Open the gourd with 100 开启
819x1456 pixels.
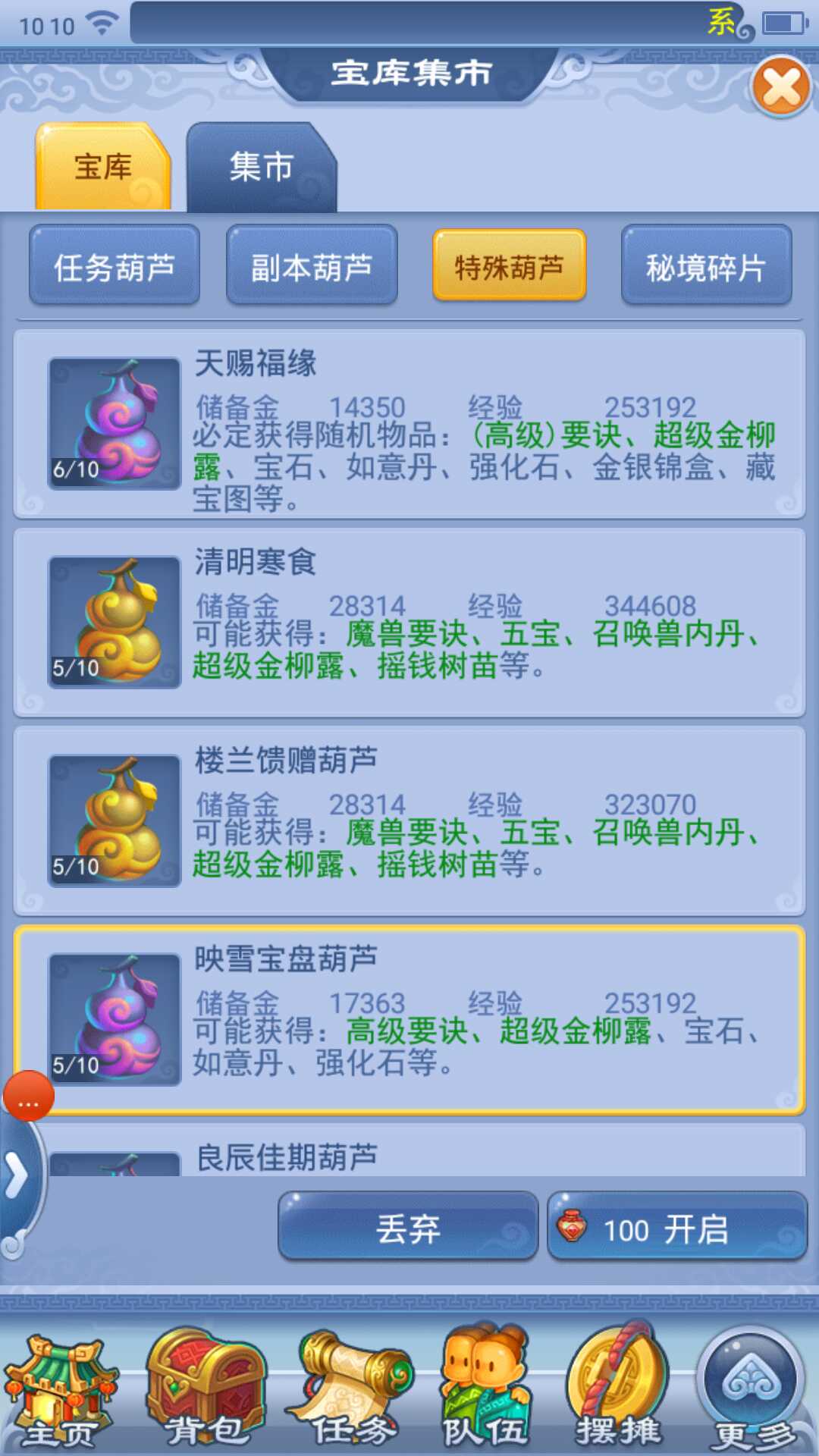click(x=677, y=1226)
